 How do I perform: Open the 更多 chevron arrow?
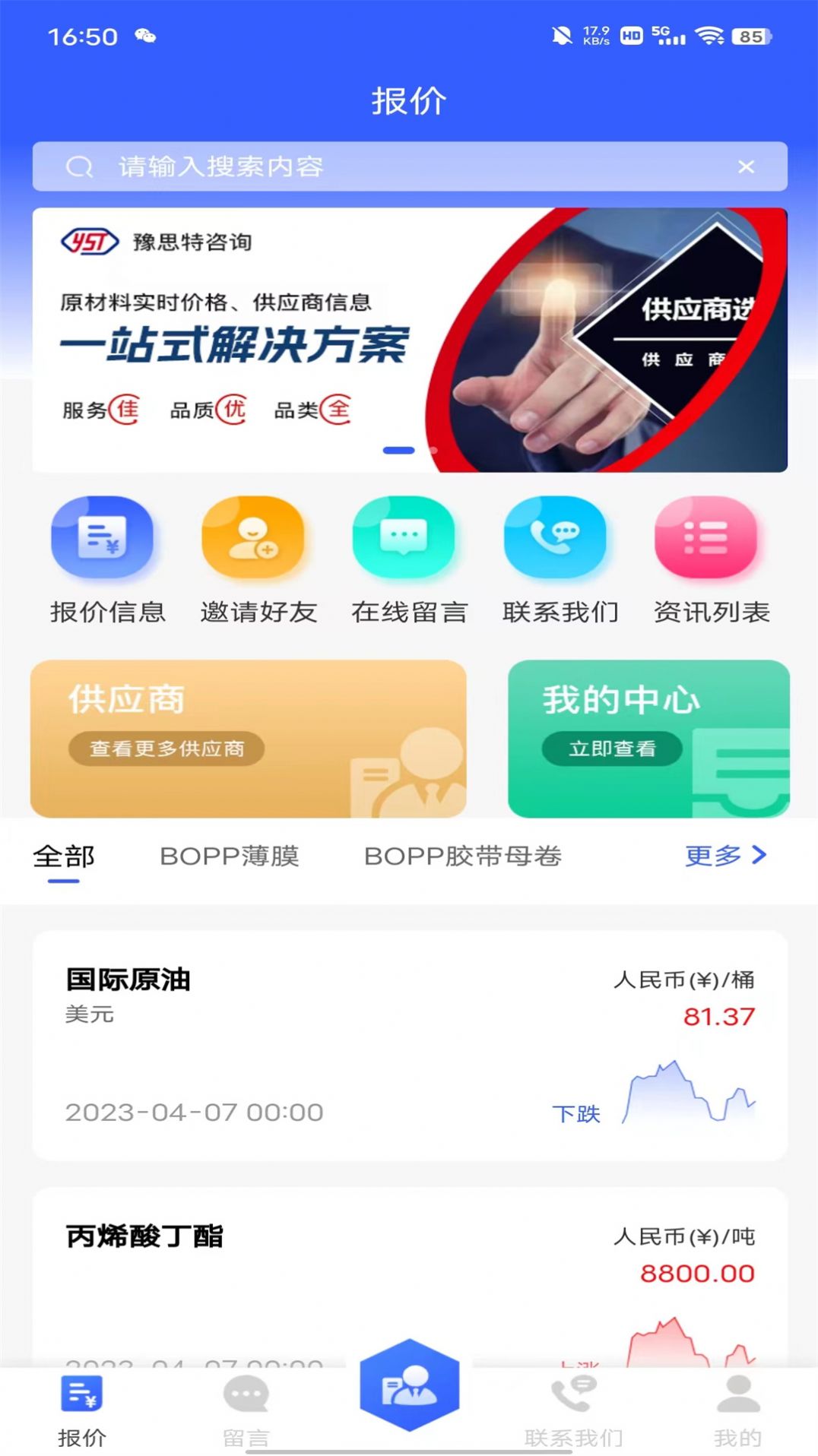(x=757, y=856)
